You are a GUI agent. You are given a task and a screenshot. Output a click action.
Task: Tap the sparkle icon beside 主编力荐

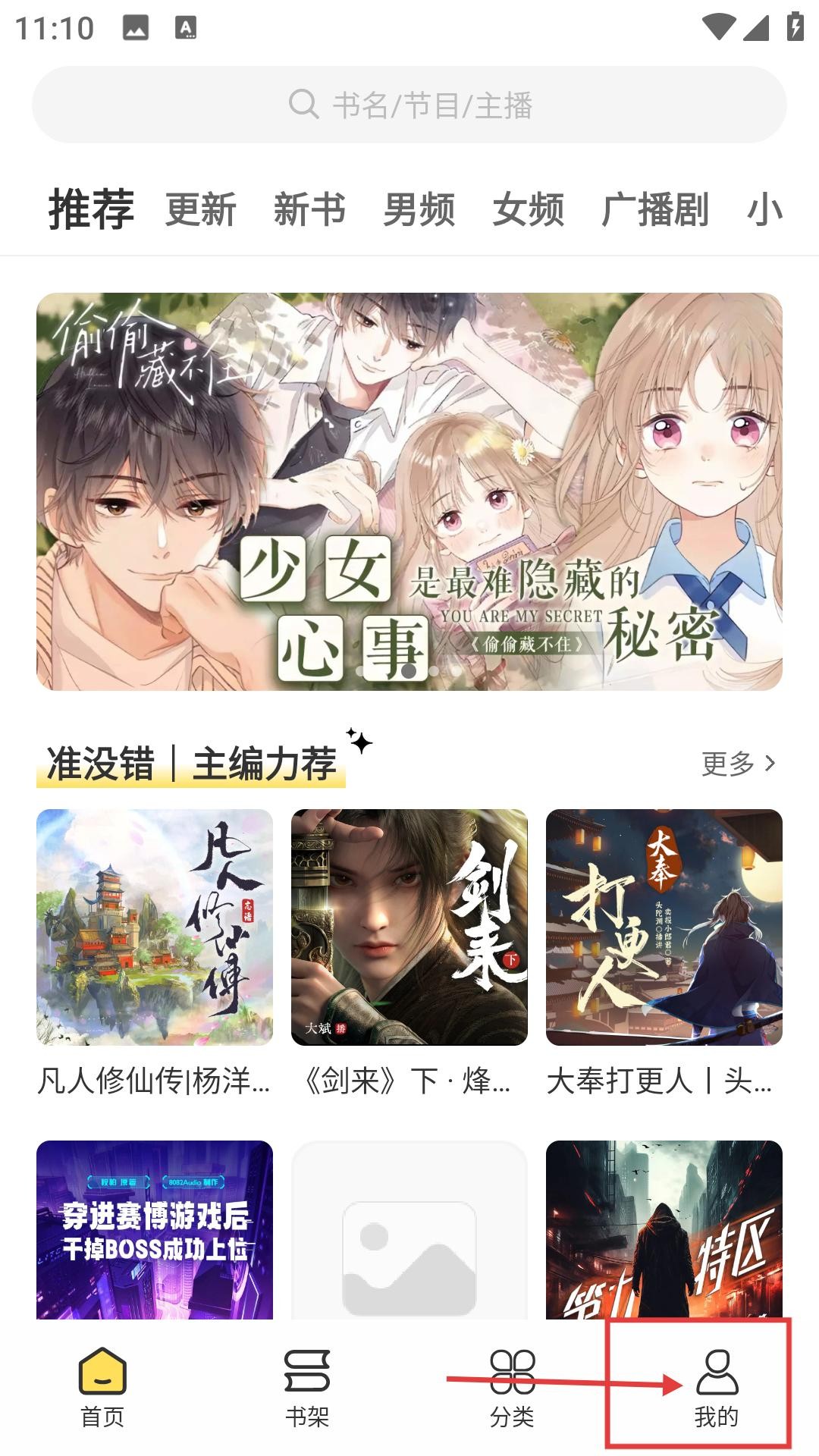356,739
